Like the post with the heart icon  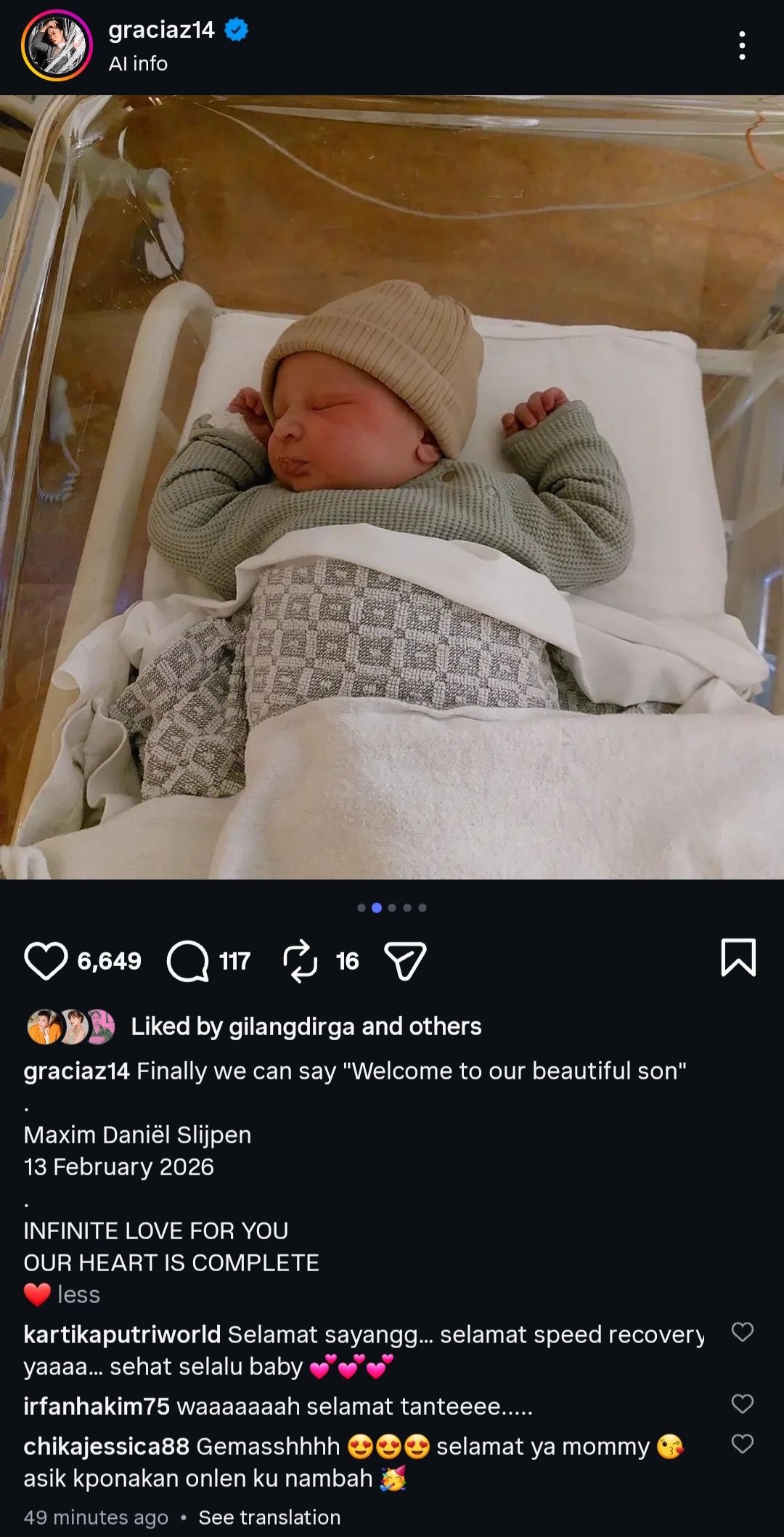[46, 961]
